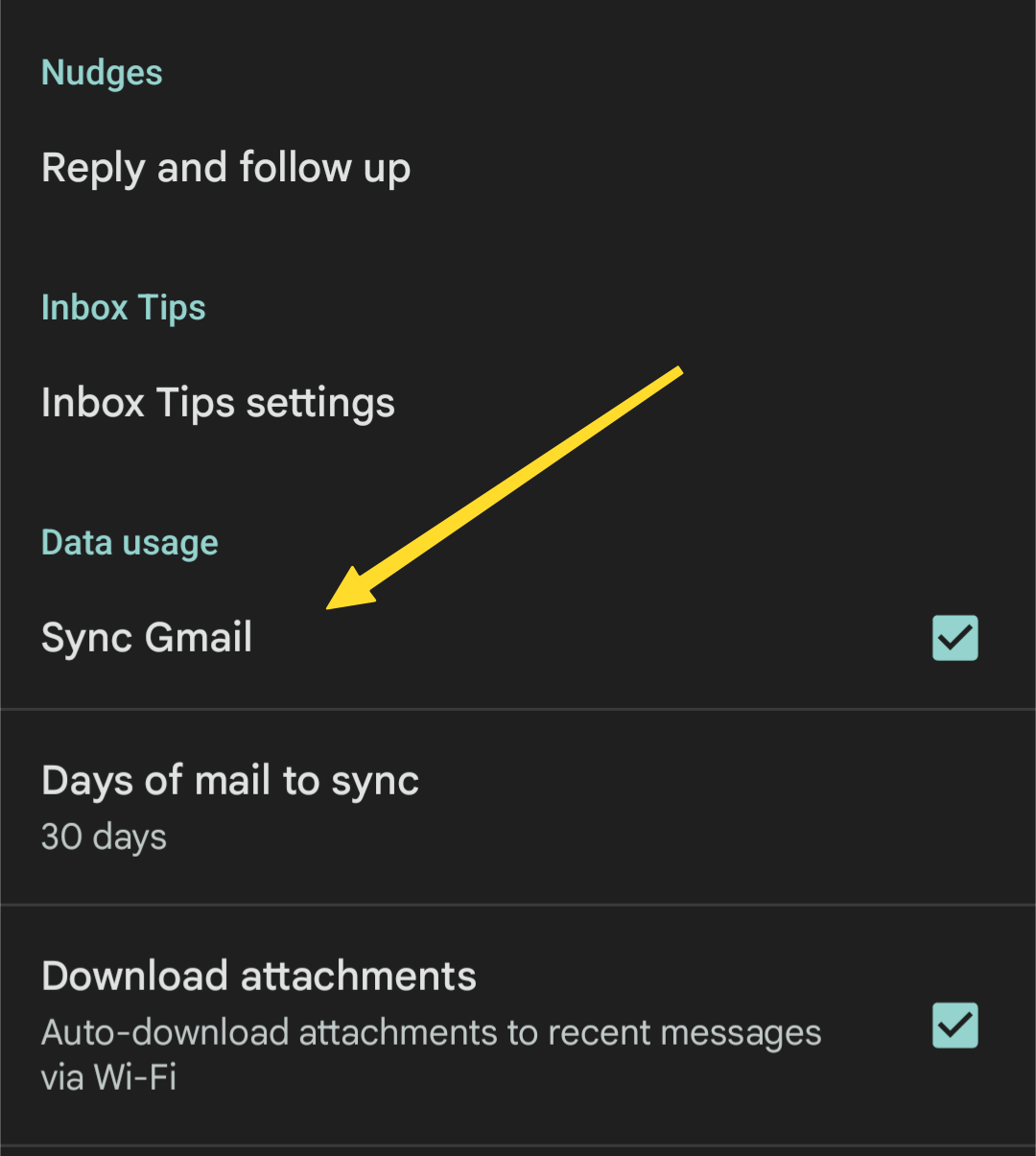1036x1156 pixels.
Task: Select the Nudges section header
Action: pos(102,72)
